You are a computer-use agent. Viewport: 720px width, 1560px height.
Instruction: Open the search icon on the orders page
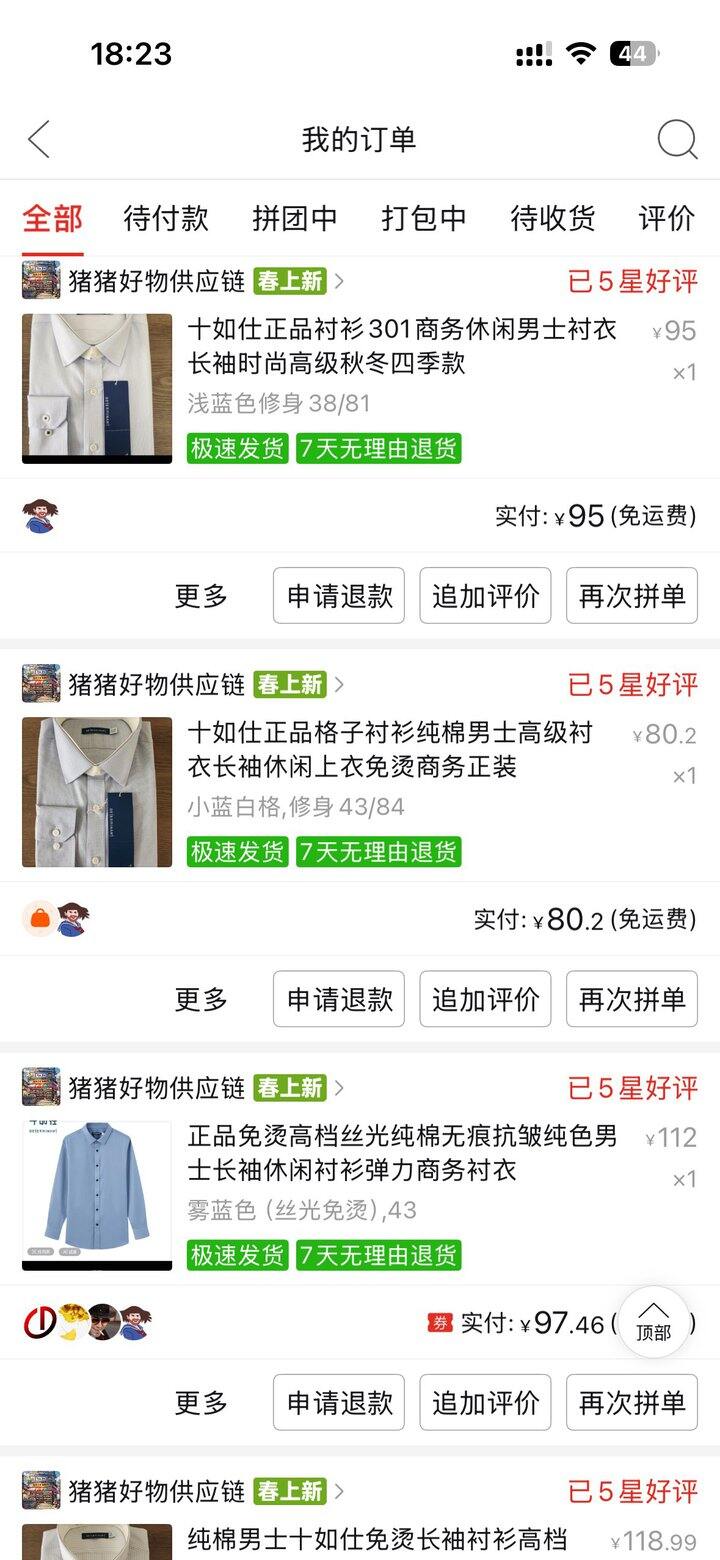678,140
